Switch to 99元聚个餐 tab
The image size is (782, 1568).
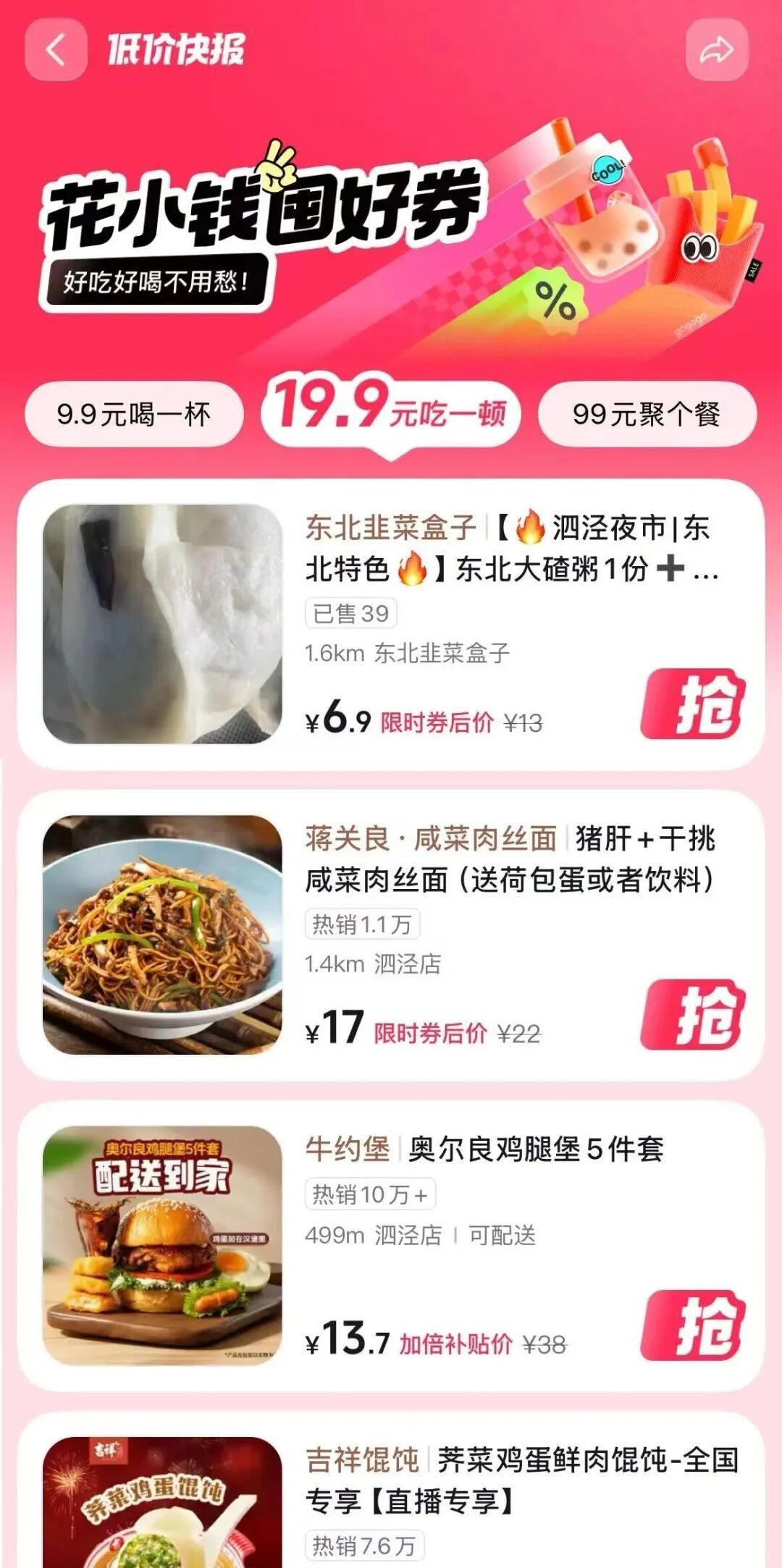click(647, 414)
